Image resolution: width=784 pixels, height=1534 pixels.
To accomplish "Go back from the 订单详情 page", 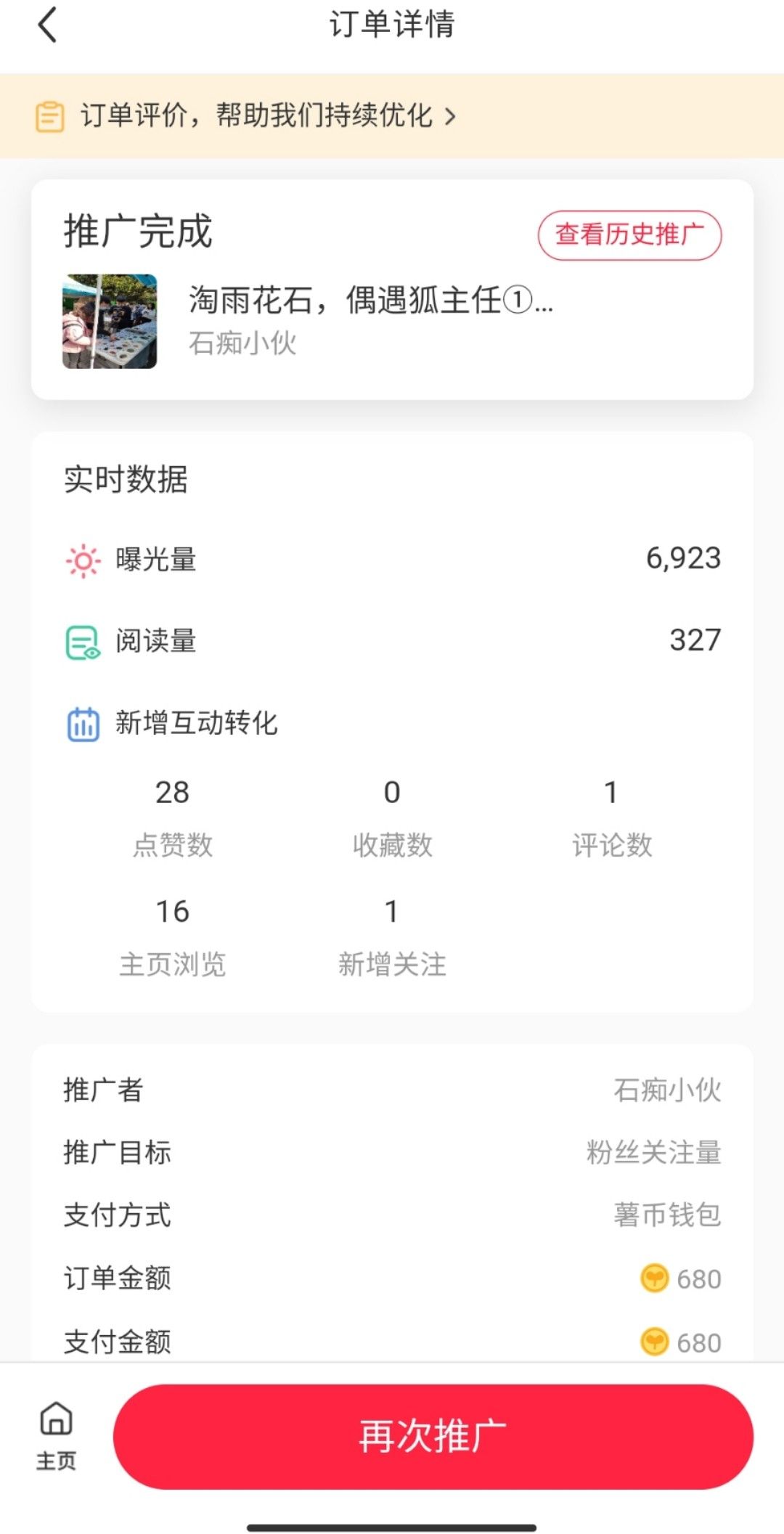I will point(48,25).
